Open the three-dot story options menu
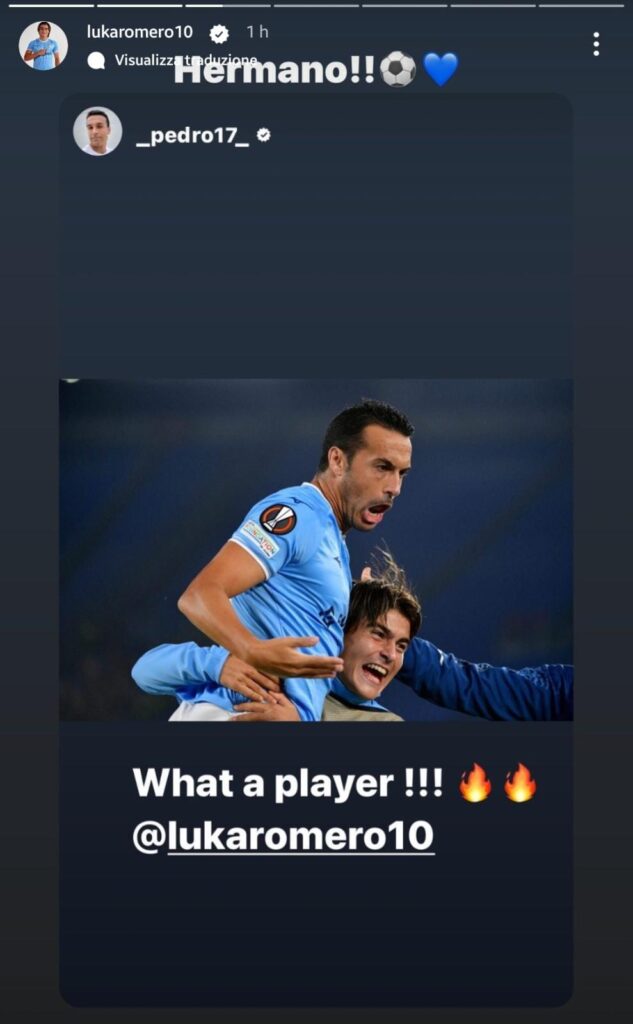The width and height of the screenshot is (633, 1024). (x=596, y=44)
